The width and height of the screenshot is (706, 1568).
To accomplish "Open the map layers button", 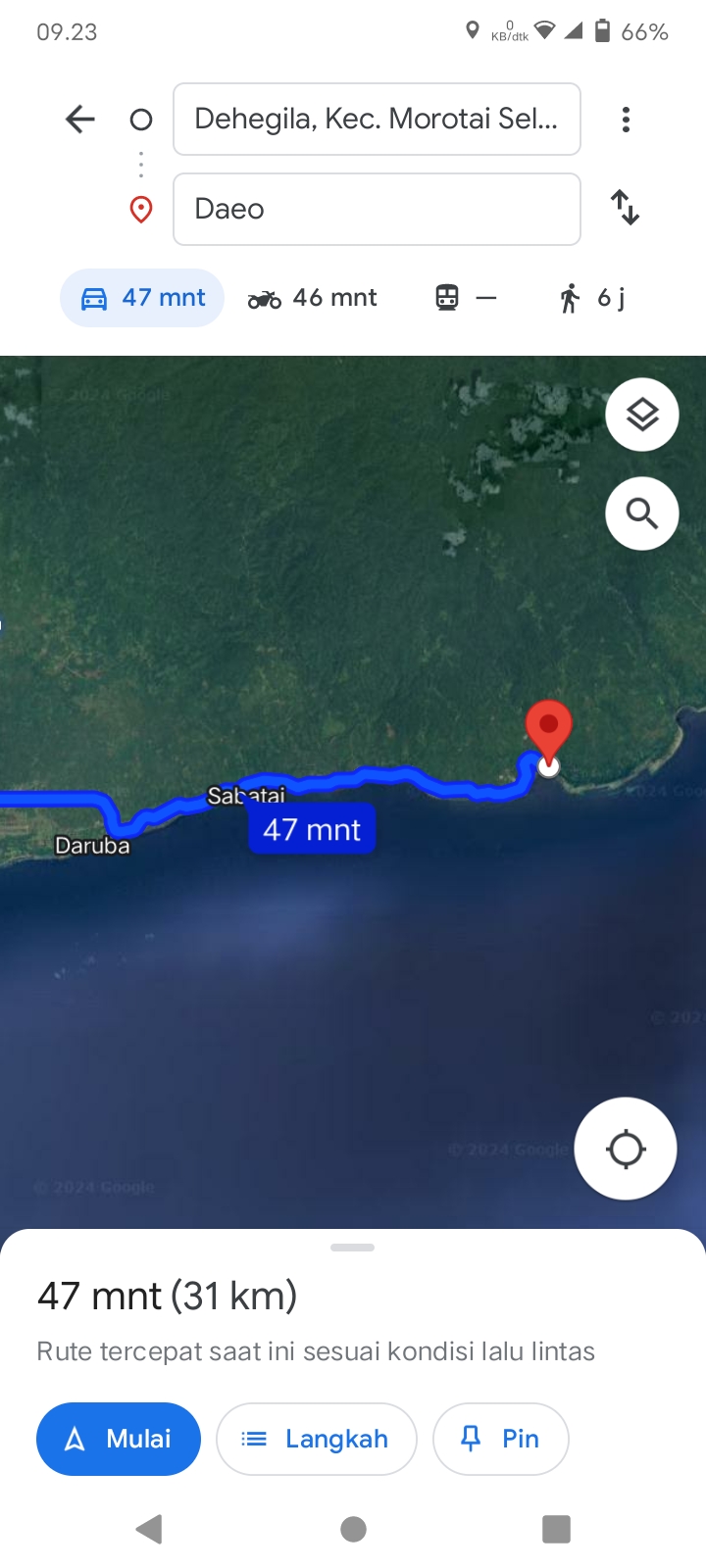I will tap(642, 415).
